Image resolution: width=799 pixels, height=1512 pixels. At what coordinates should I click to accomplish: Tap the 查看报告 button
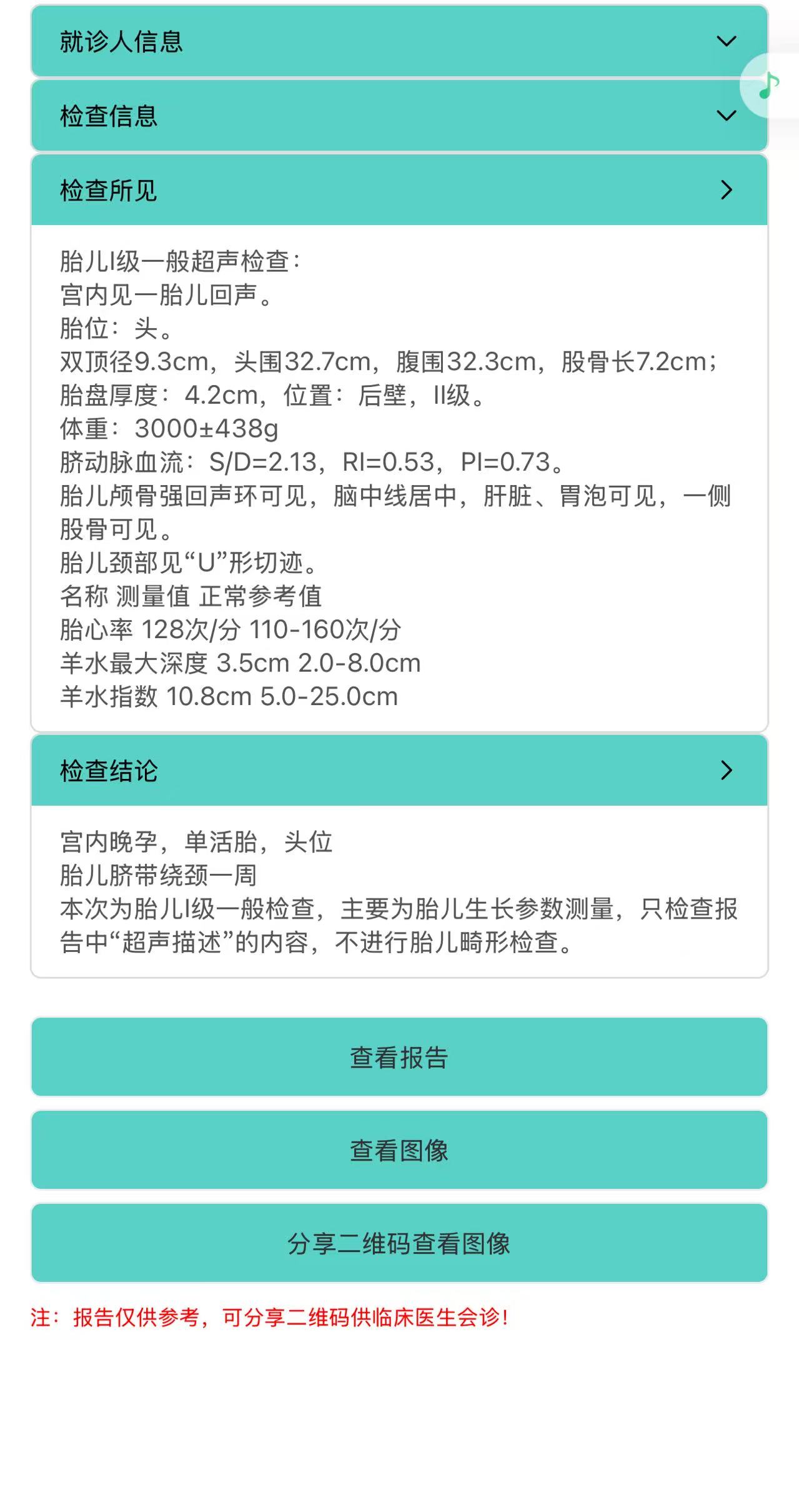point(400,1057)
